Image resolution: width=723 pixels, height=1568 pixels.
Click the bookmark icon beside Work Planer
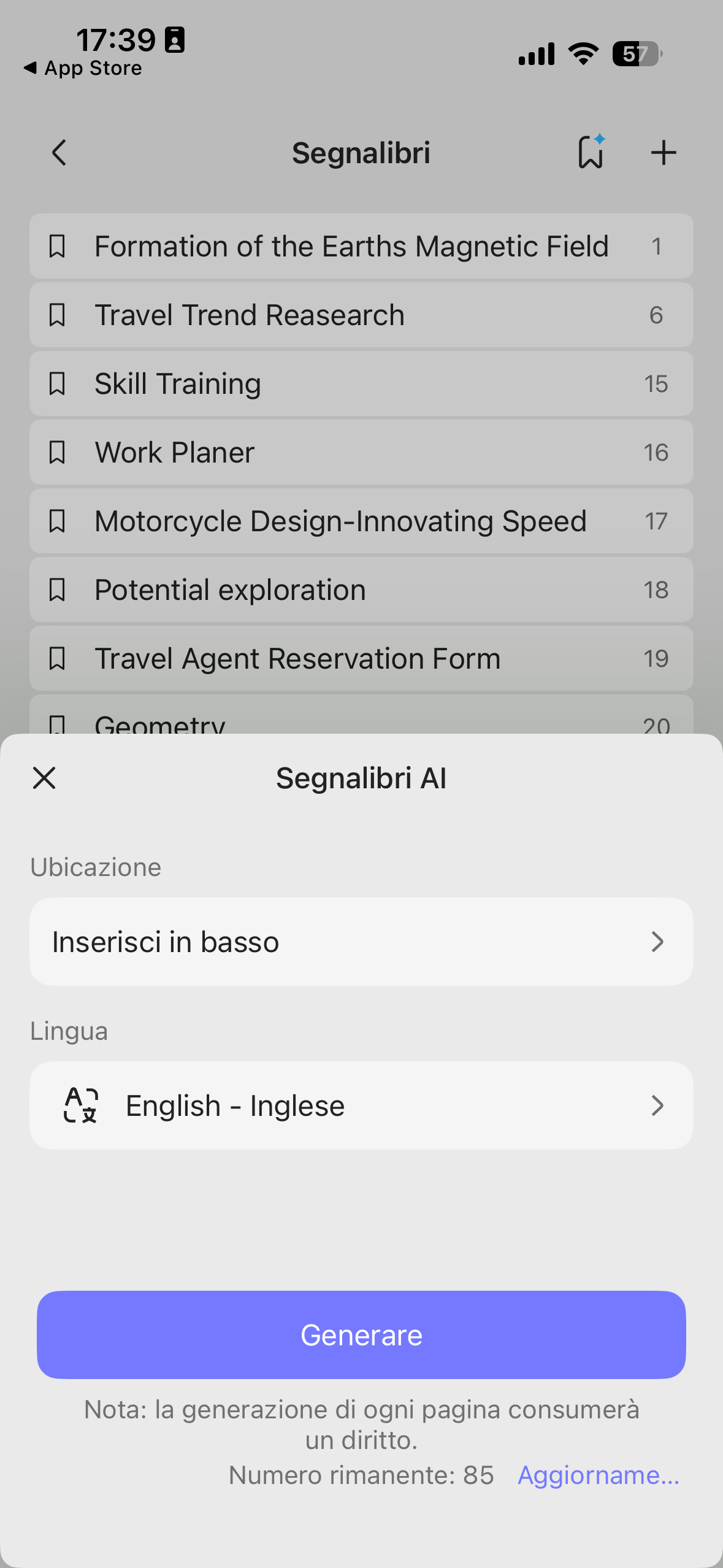pos(58,452)
